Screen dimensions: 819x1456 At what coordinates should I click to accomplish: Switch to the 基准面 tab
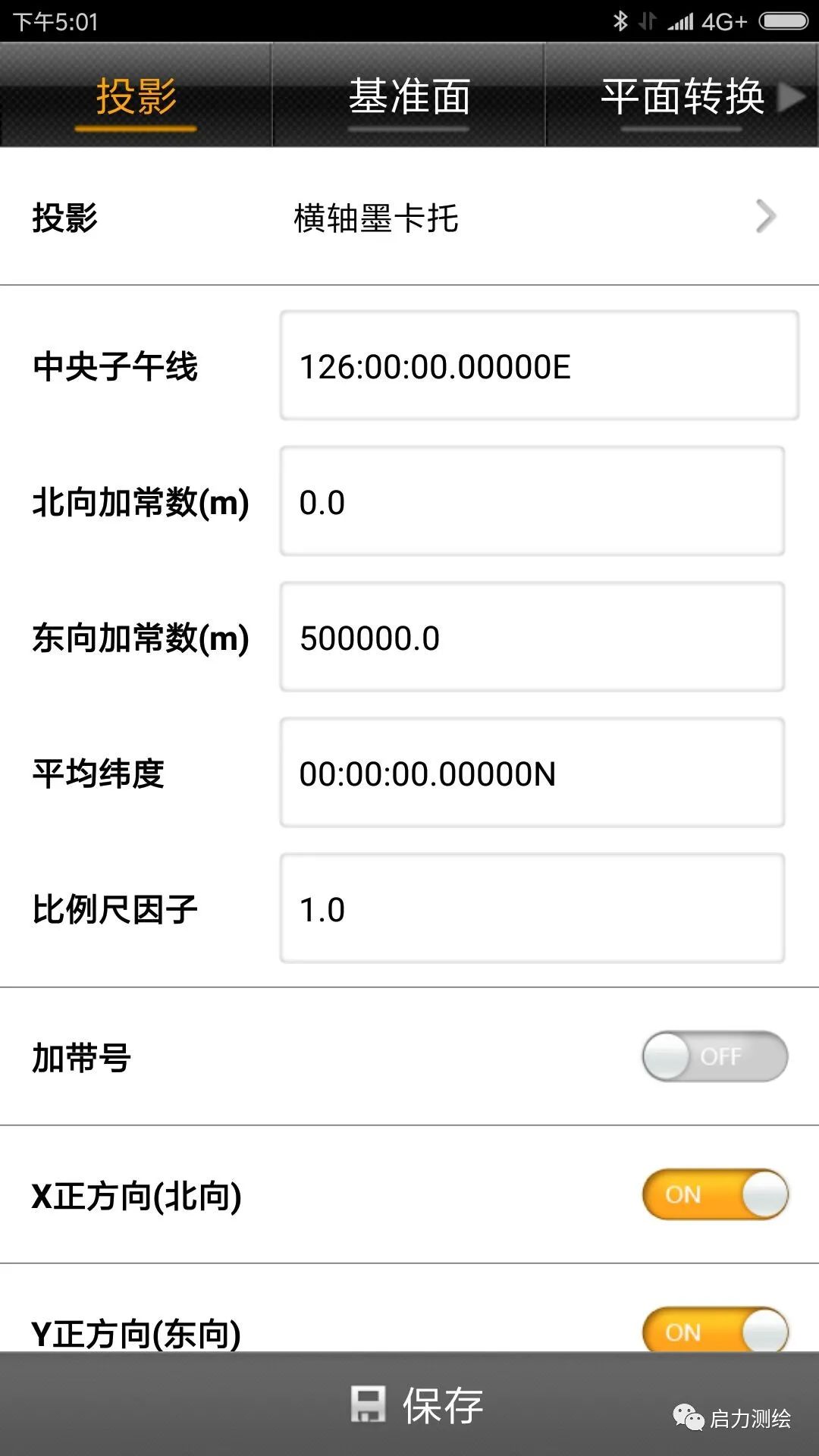tap(408, 97)
